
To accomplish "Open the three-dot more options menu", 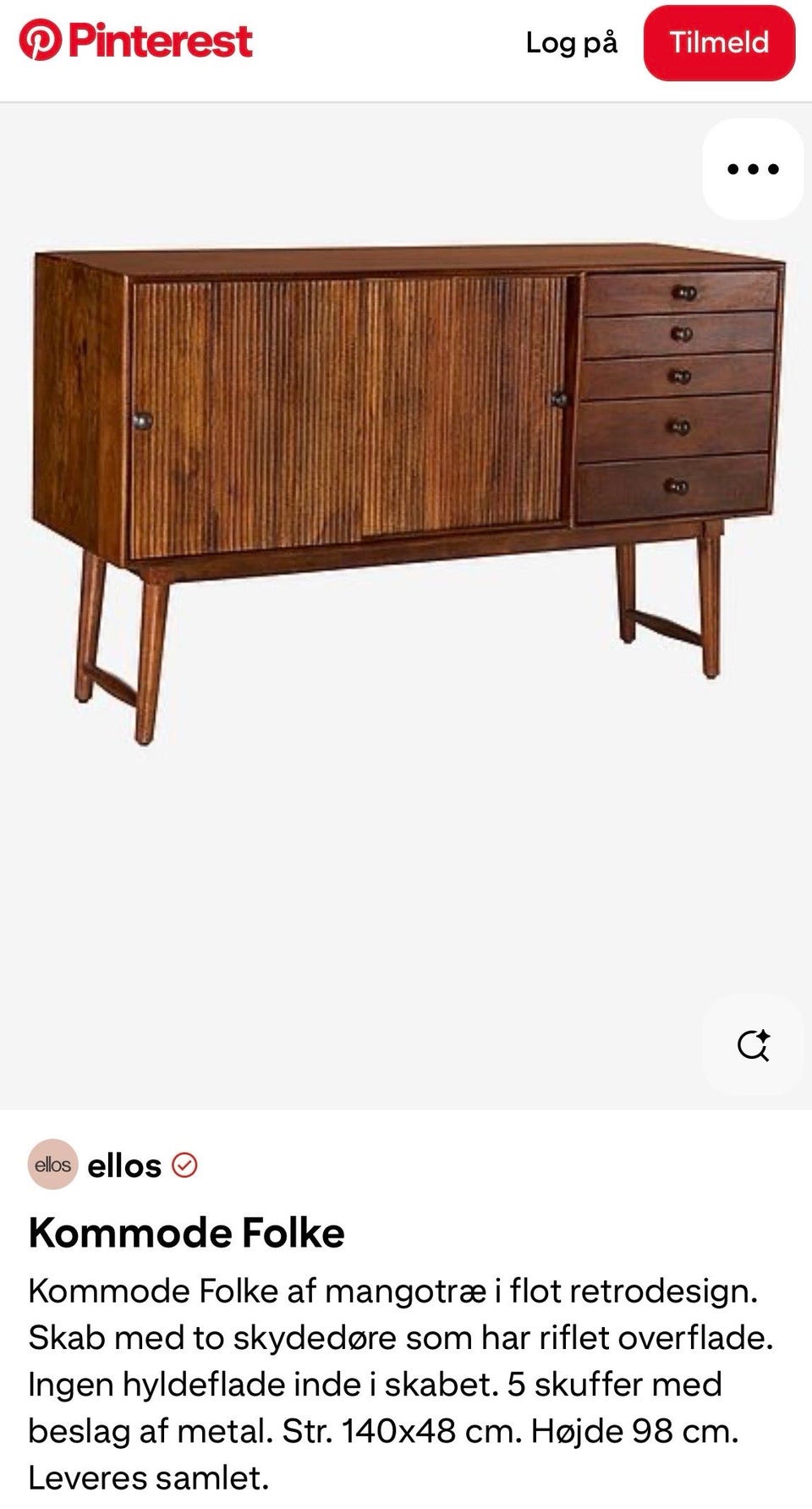I will tap(753, 169).
